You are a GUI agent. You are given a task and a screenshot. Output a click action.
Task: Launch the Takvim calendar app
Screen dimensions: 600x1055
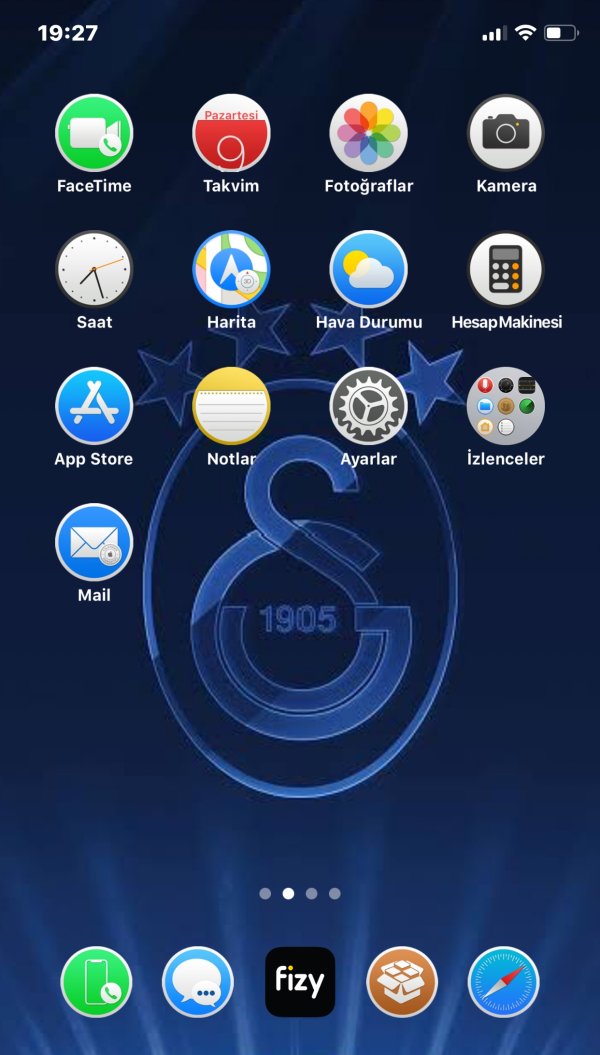[x=231, y=133]
